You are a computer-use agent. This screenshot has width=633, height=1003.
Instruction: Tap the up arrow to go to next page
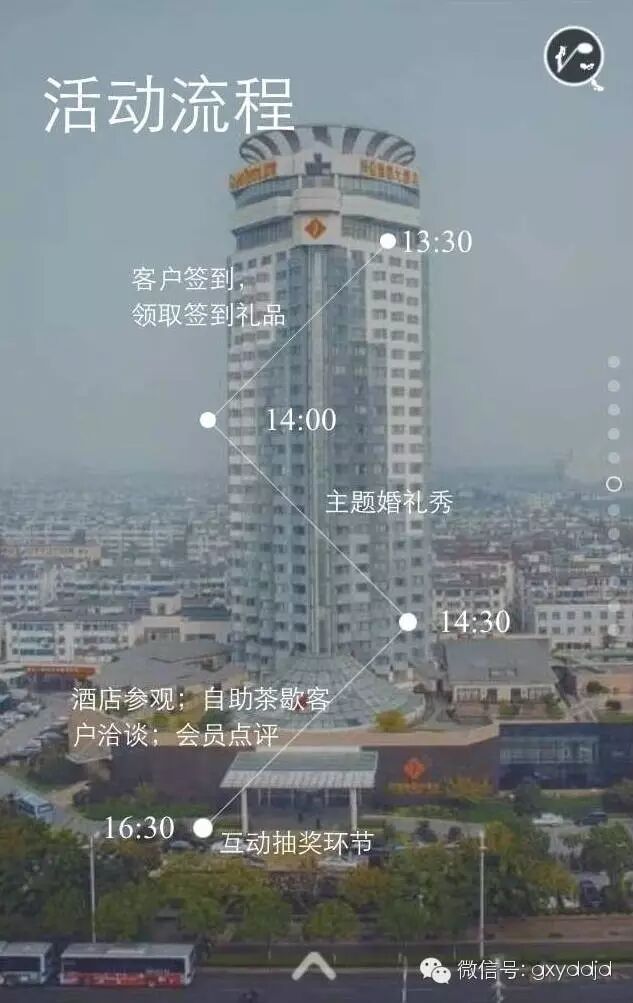tap(314, 966)
